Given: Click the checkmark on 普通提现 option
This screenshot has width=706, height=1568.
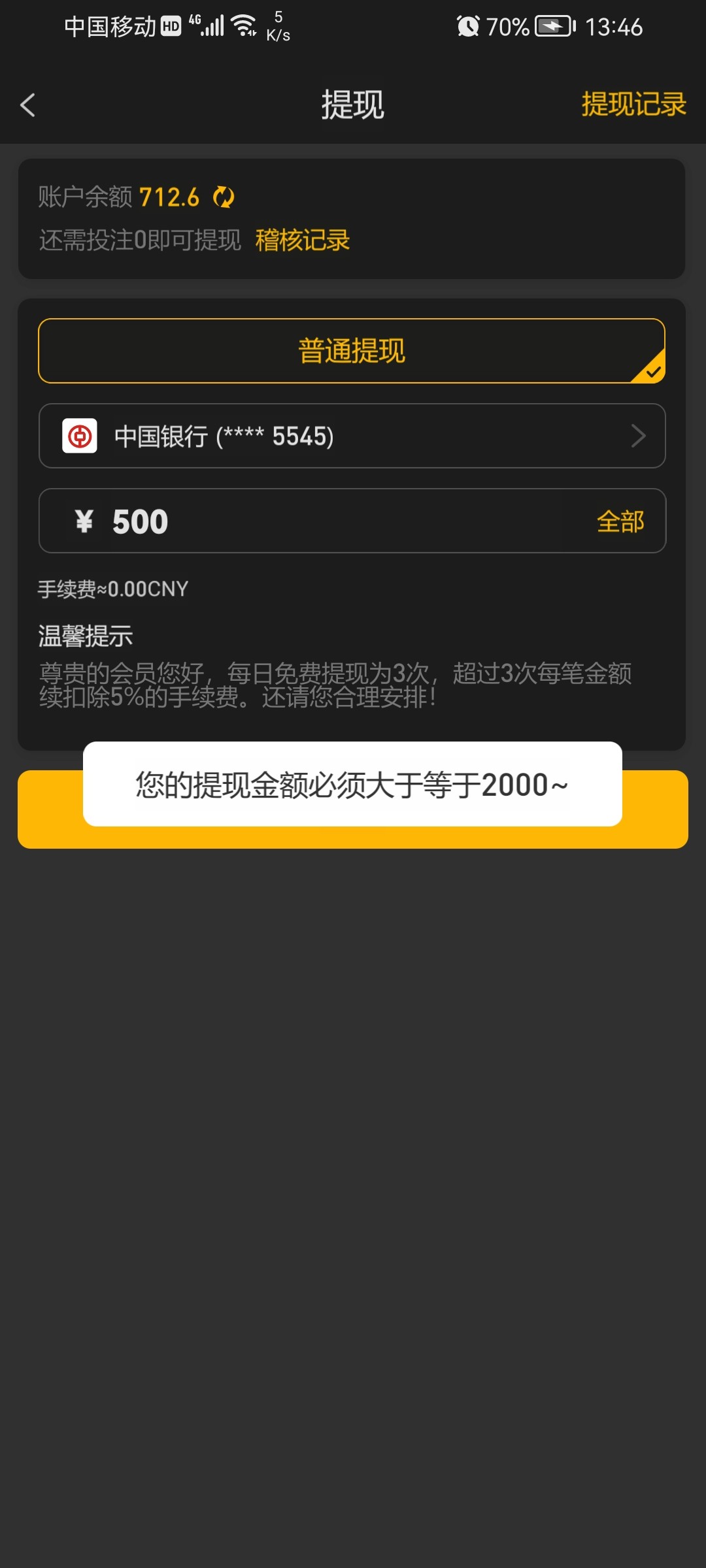Looking at the screenshot, I should click(x=653, y=372).
